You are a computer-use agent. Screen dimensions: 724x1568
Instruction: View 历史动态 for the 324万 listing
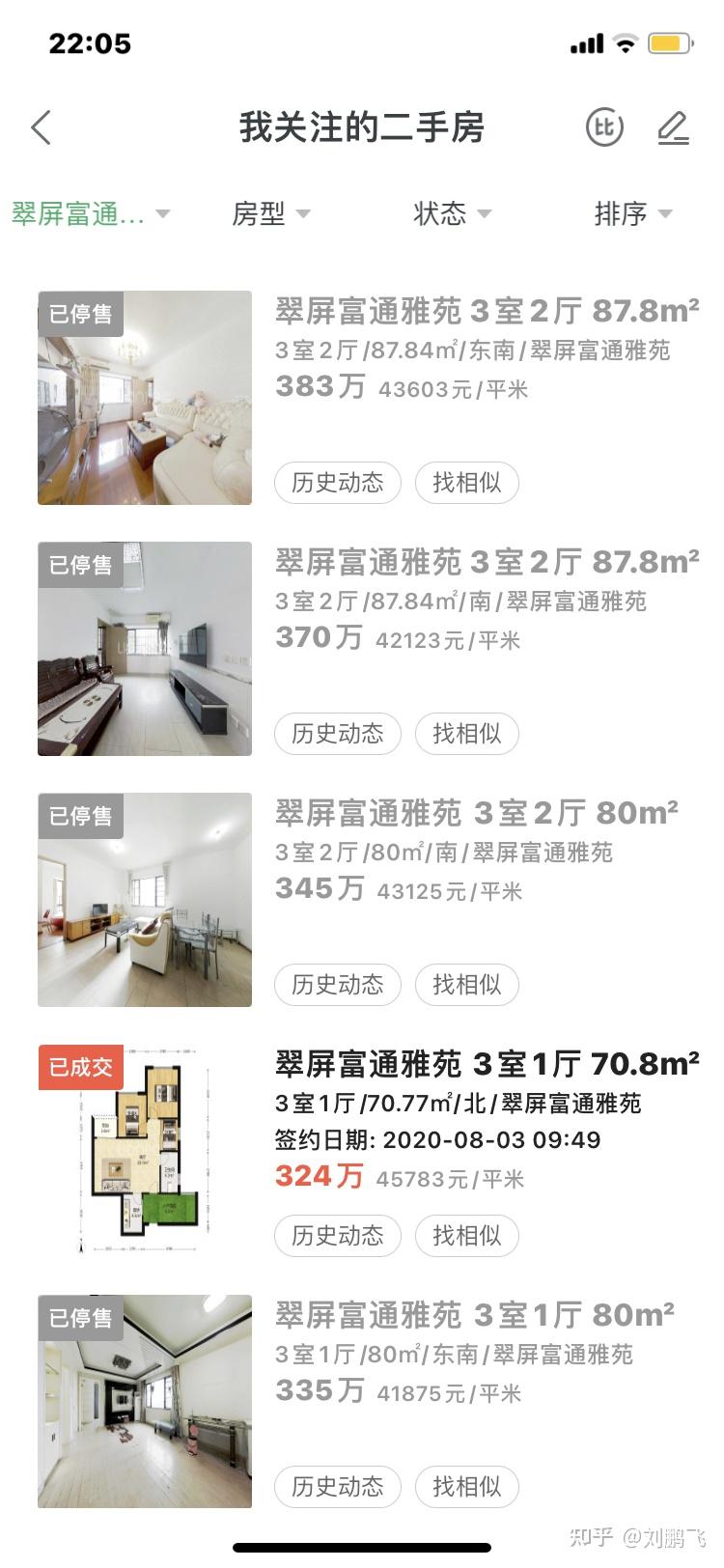click(x=338, y=1236)
